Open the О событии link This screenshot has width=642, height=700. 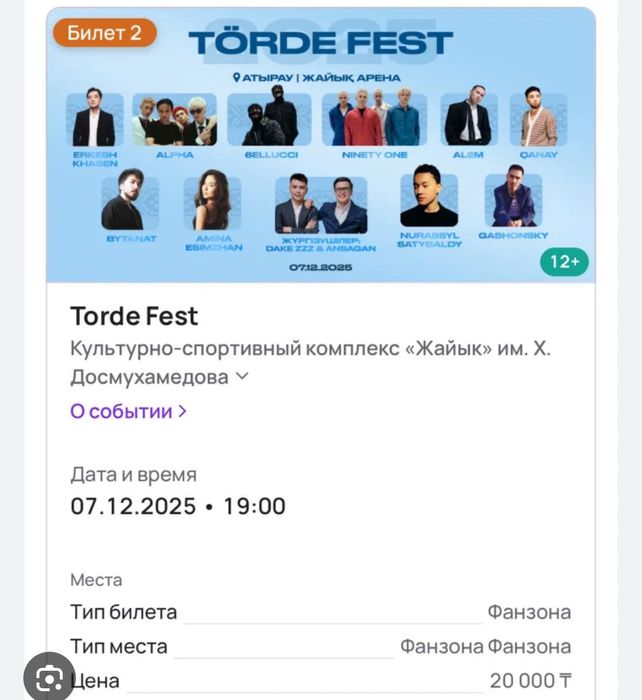pyautogui.click(x=128, y=411)
